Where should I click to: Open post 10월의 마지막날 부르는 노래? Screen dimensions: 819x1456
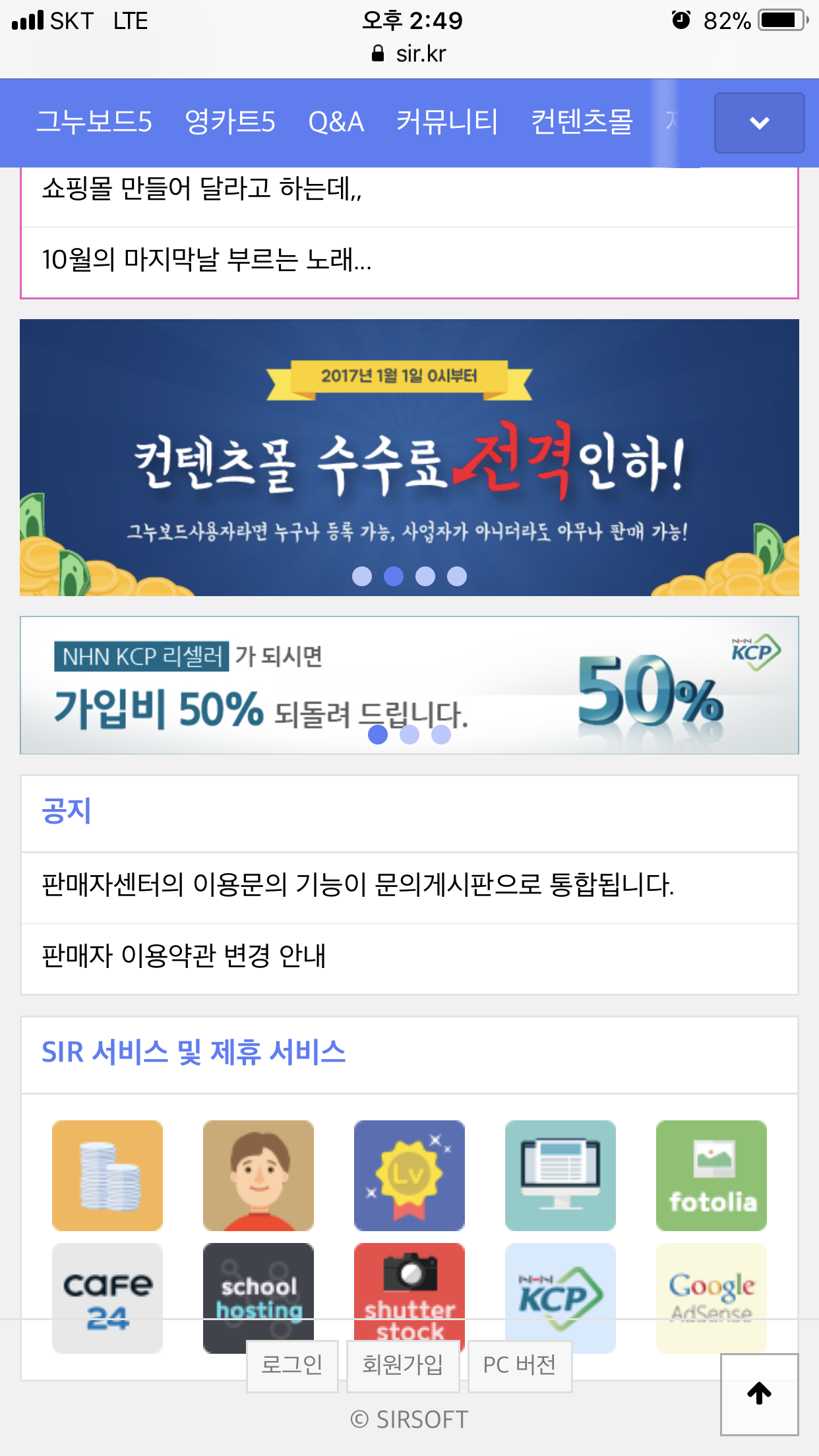[x=206, y=260]
